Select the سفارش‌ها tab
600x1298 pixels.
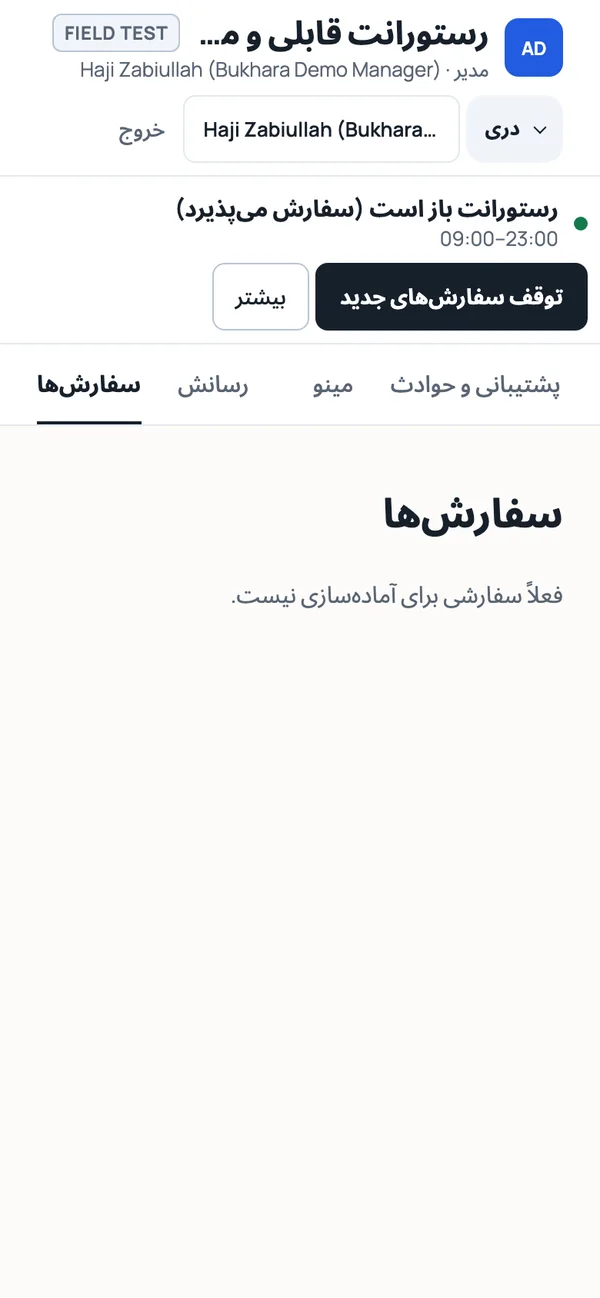pyautogui.click(x=89, y=386)
